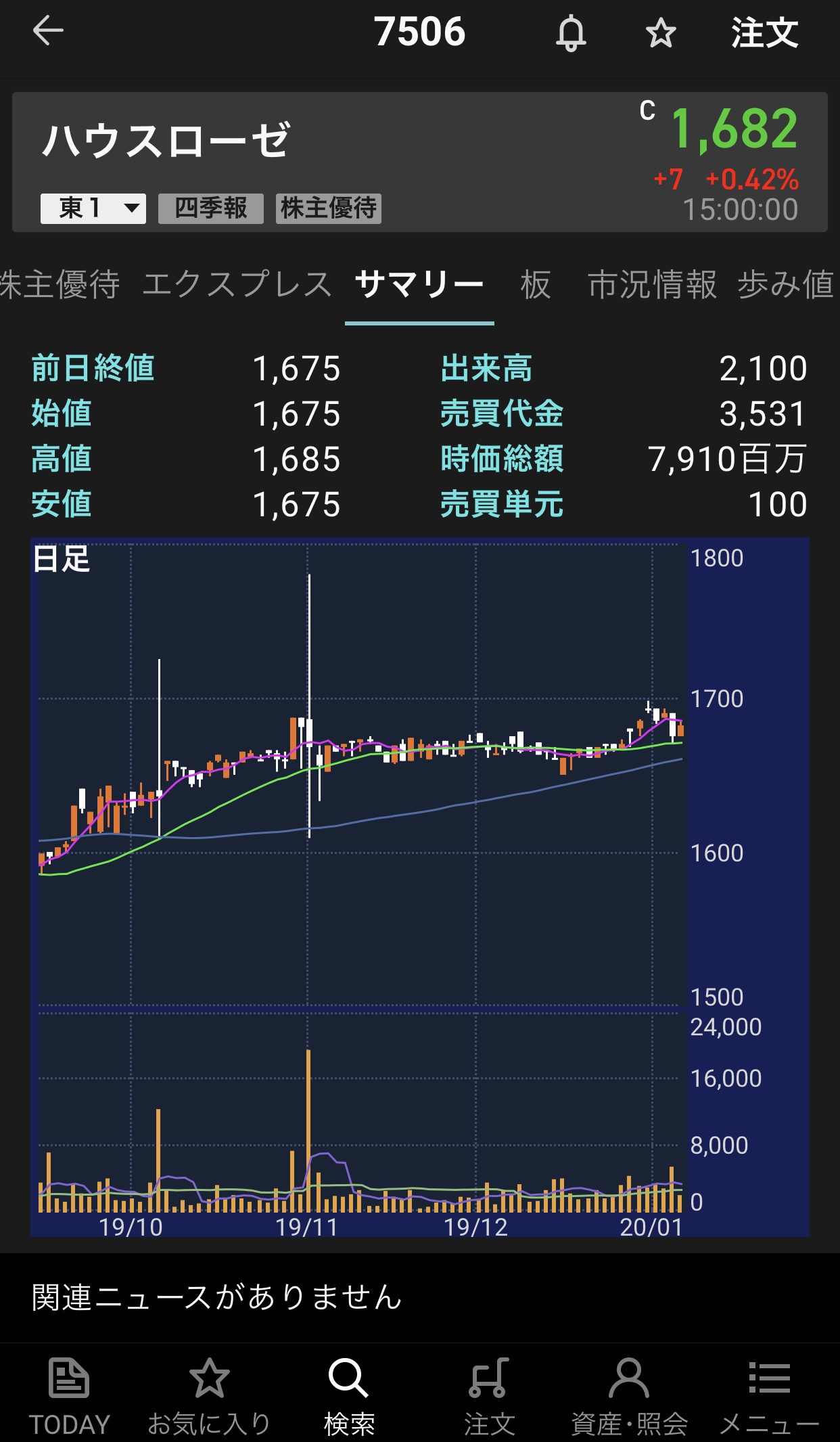View the 株主優待 badge details

pyautogui.click(x=329, y=208)
